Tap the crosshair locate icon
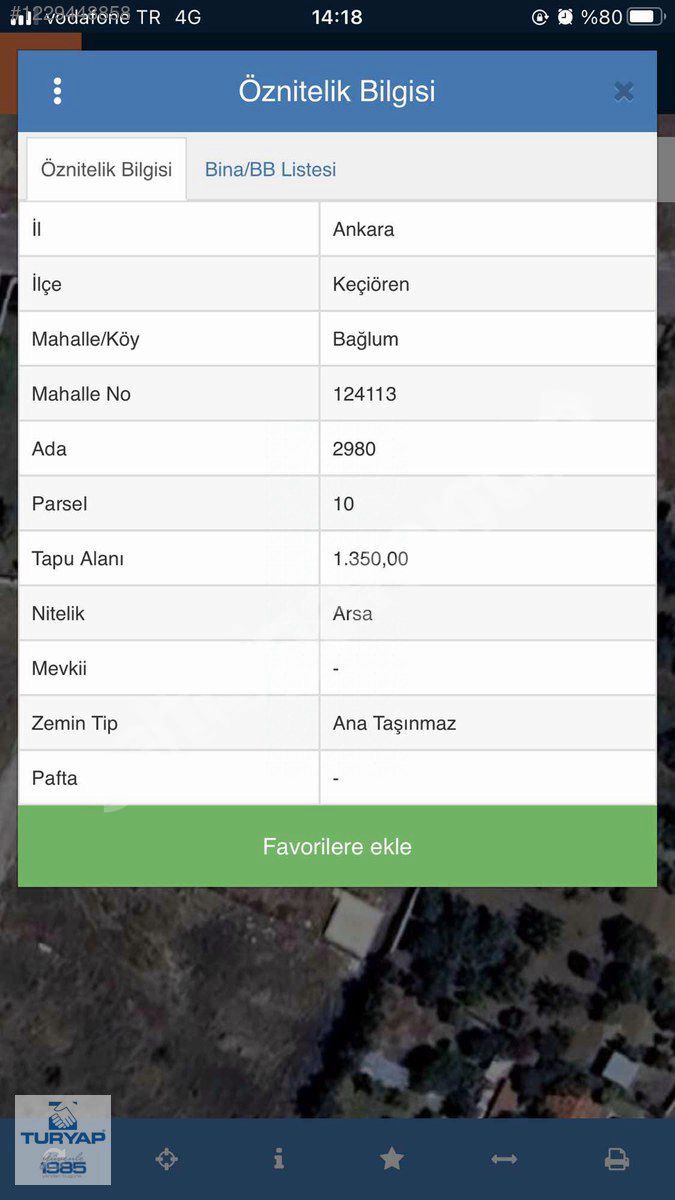 point(167,1159)
